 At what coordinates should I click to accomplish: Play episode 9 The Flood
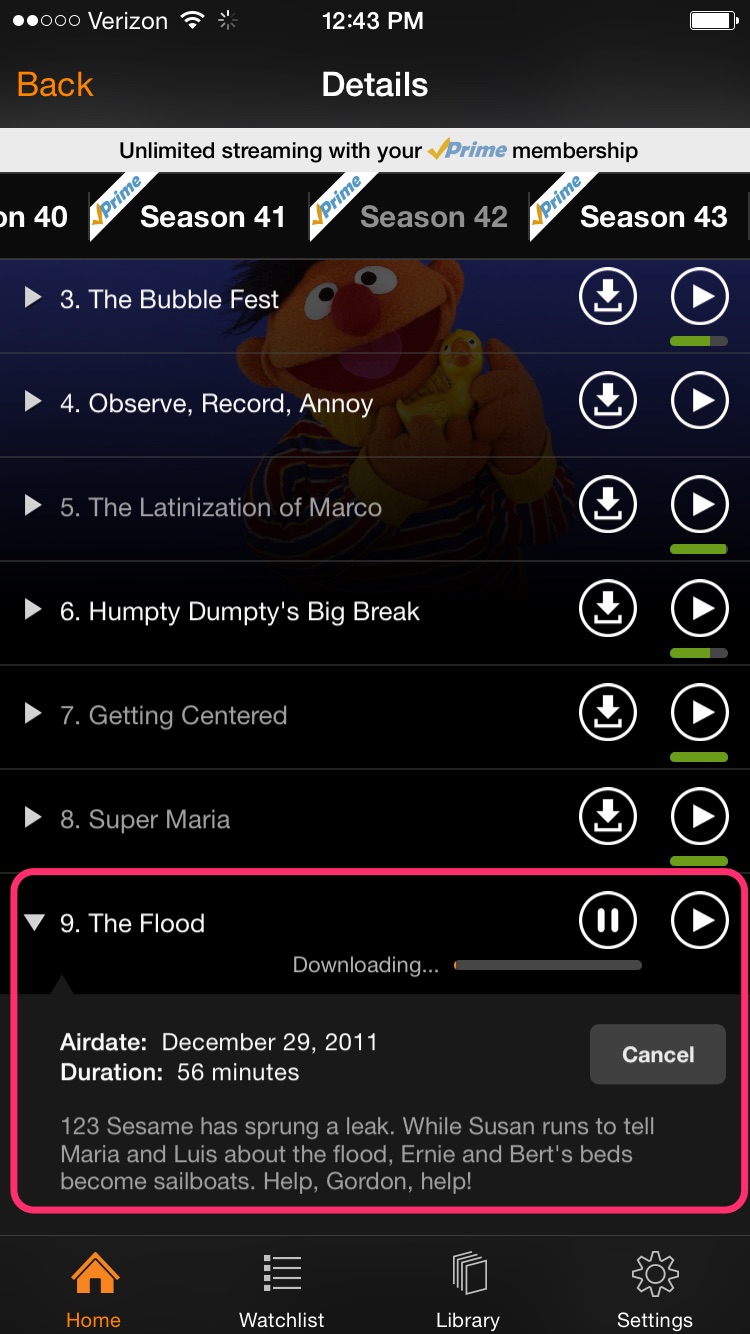(x=699, y=920)
